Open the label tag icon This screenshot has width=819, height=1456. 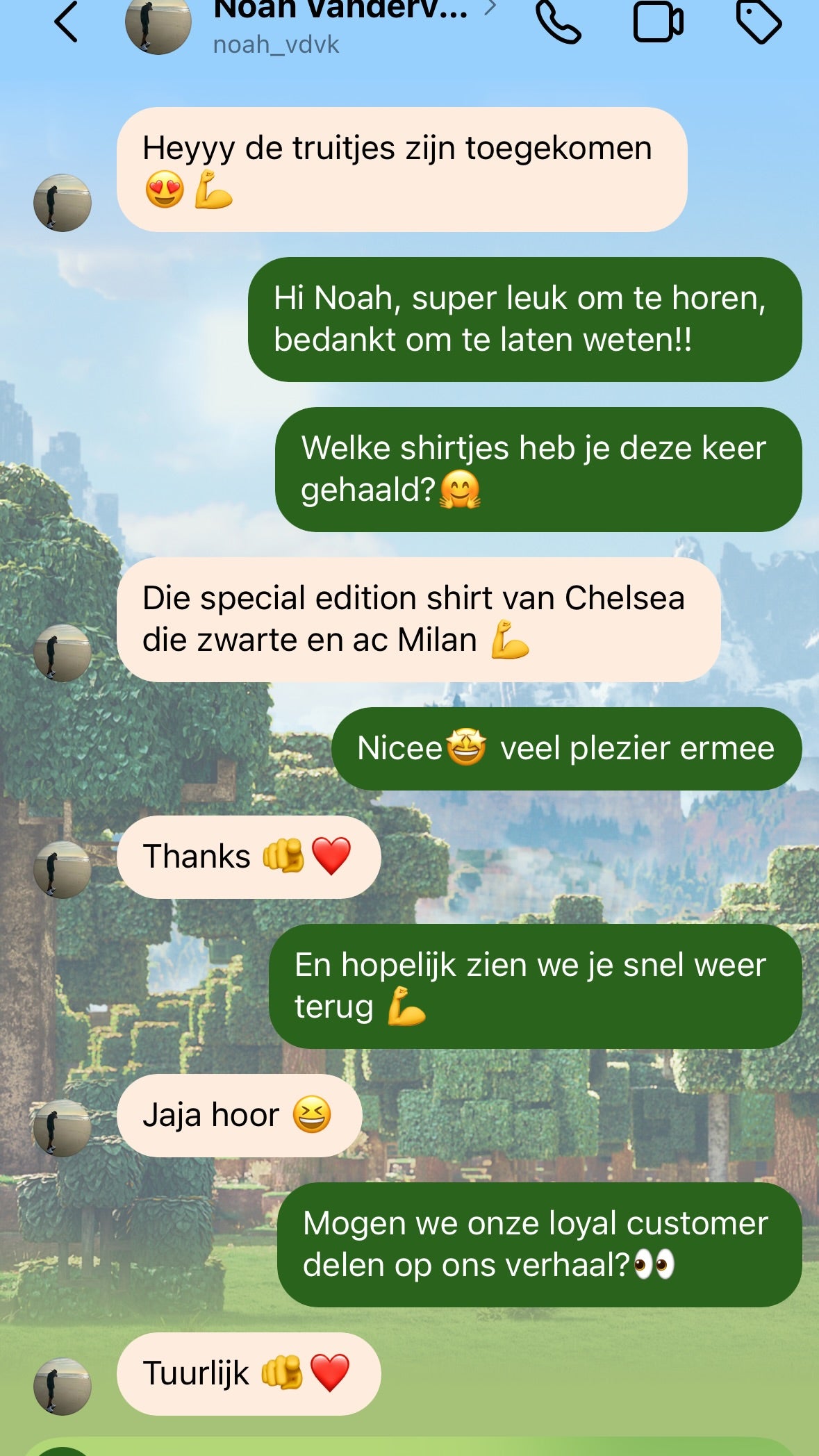coord(758,22)
